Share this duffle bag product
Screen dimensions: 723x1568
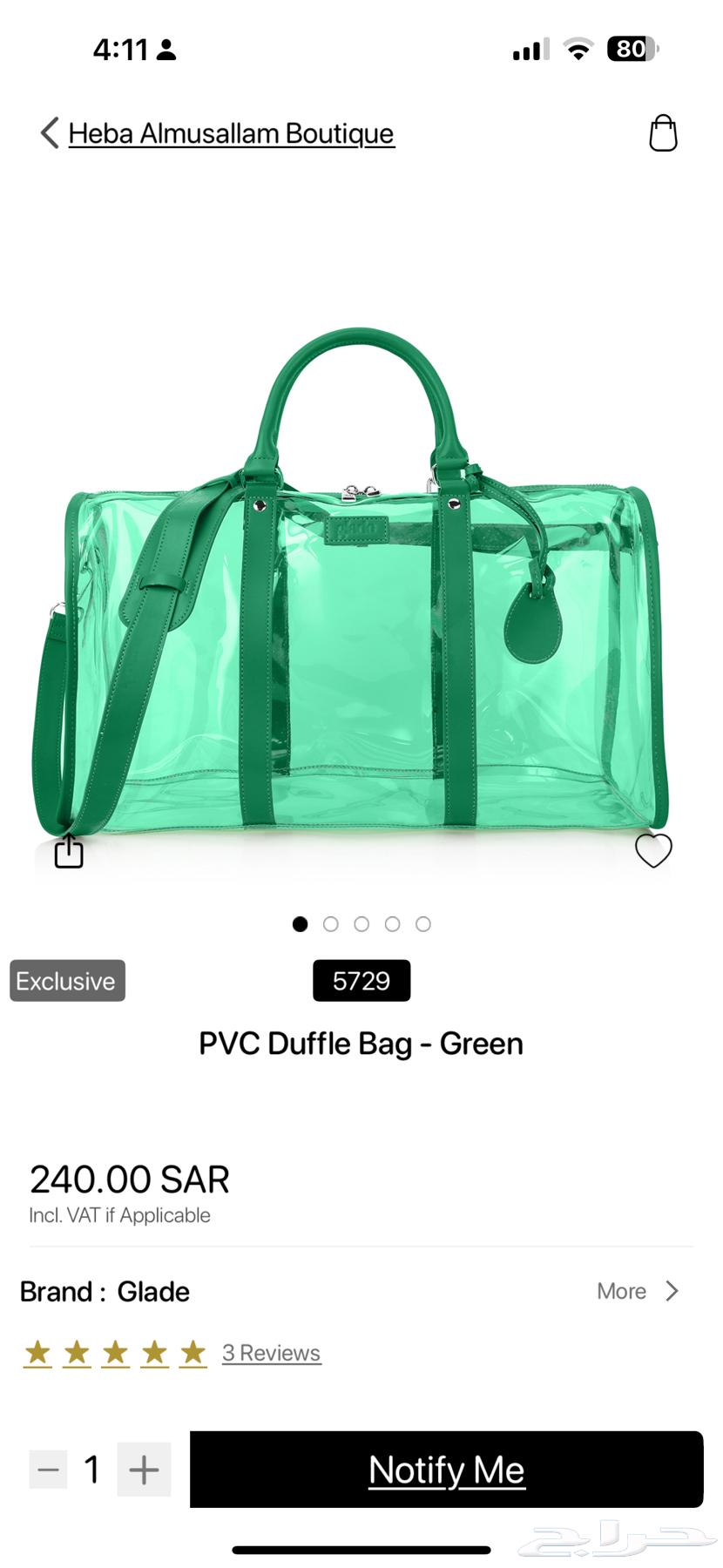point(69,851)
